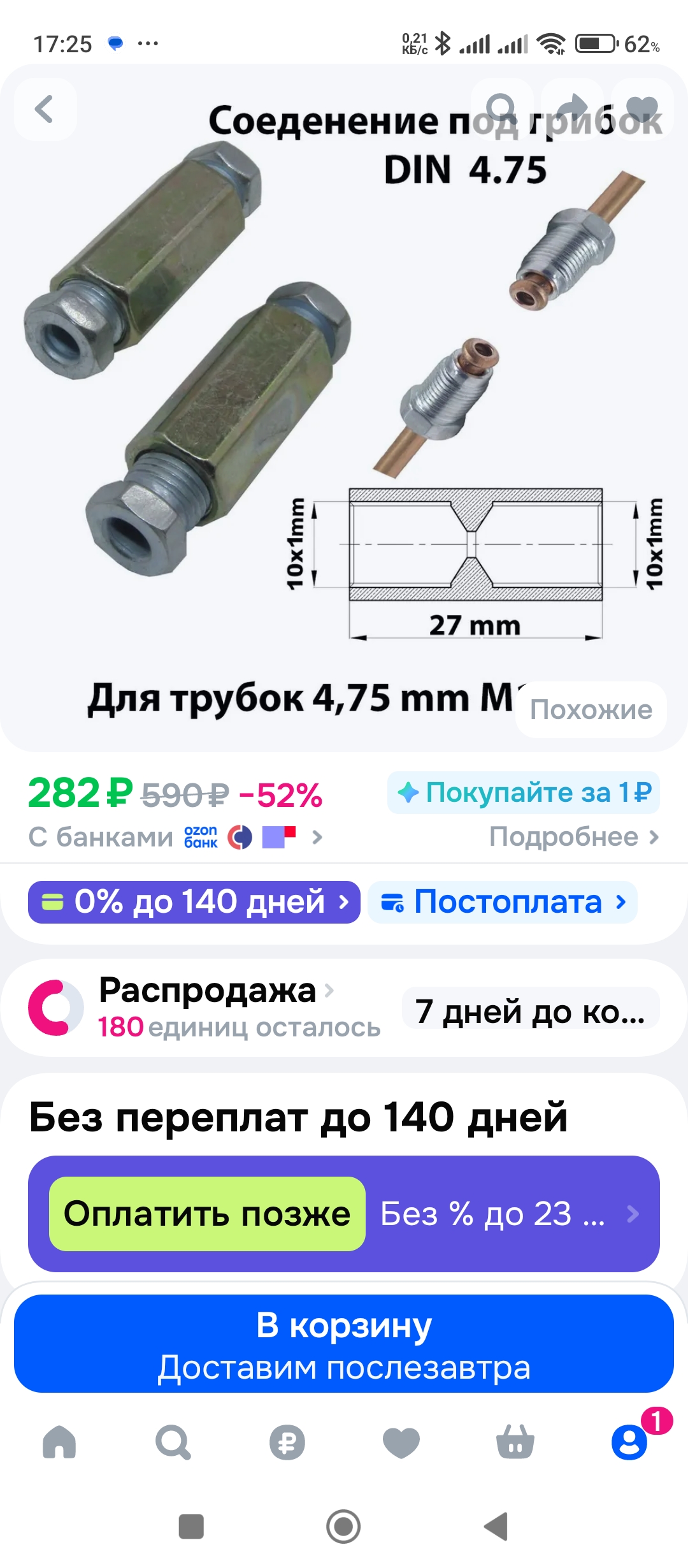Tap the Оплатить позже button
Image resolution: width=688 pixels, height=1568 pixels.
(x=207, y=1214)
